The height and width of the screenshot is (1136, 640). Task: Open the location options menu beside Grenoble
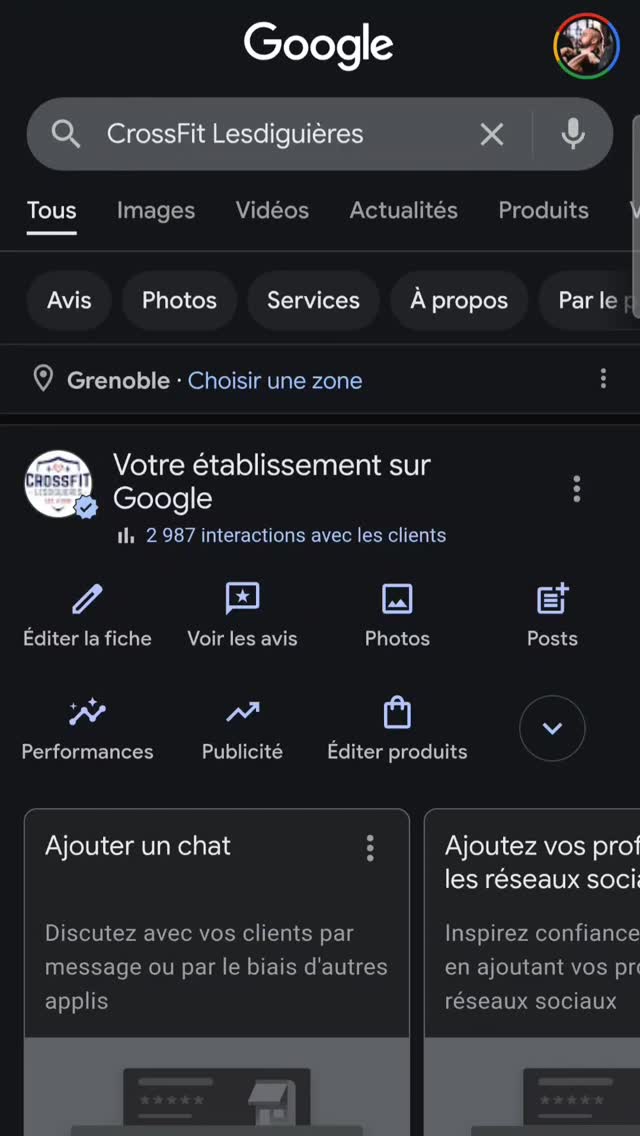(603, 378)
